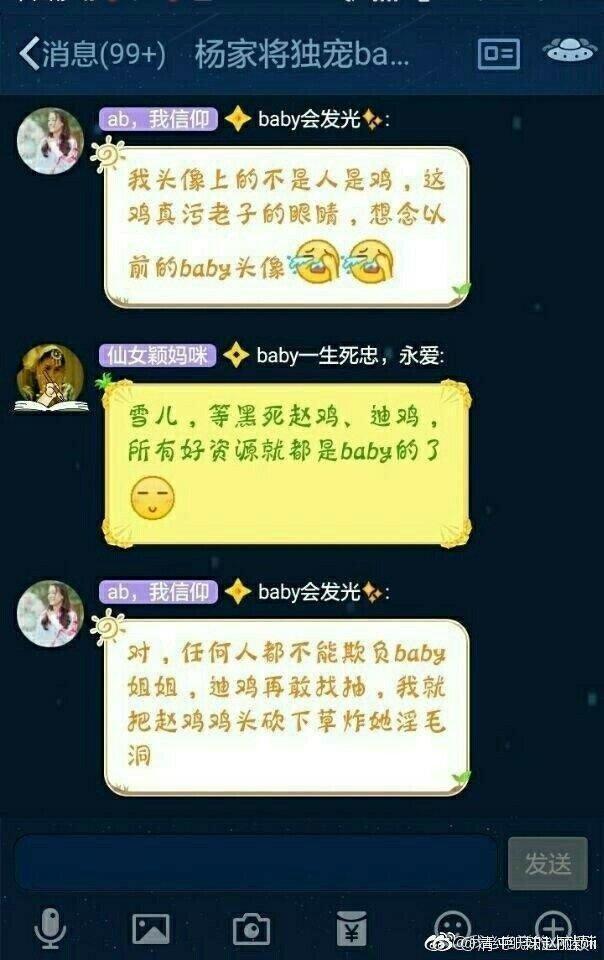Open the image gallery picker
Viewport: 604px width, 960px height.
151,930
